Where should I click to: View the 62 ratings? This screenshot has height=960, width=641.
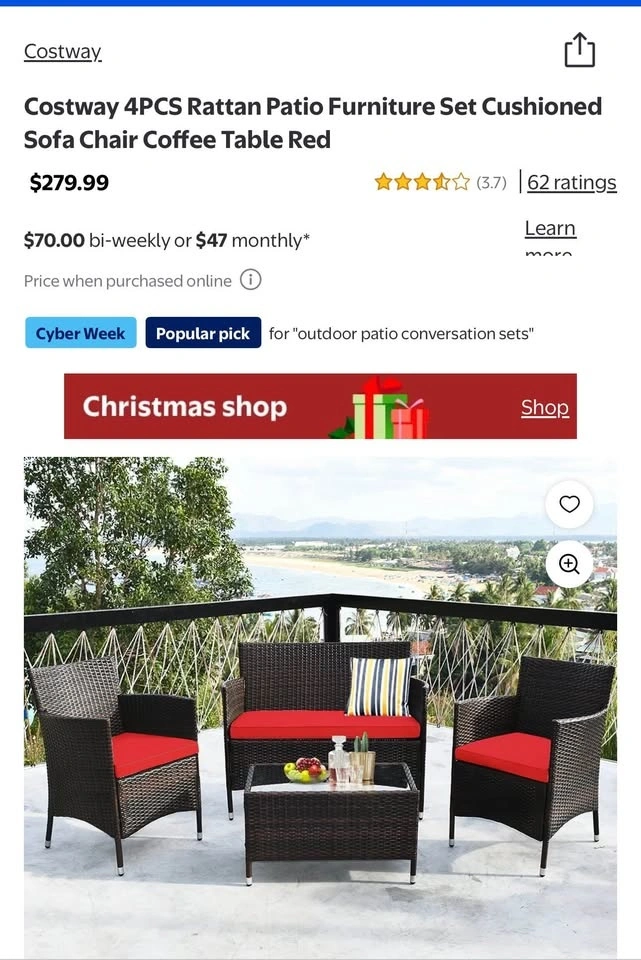click(x=571, y=182)
